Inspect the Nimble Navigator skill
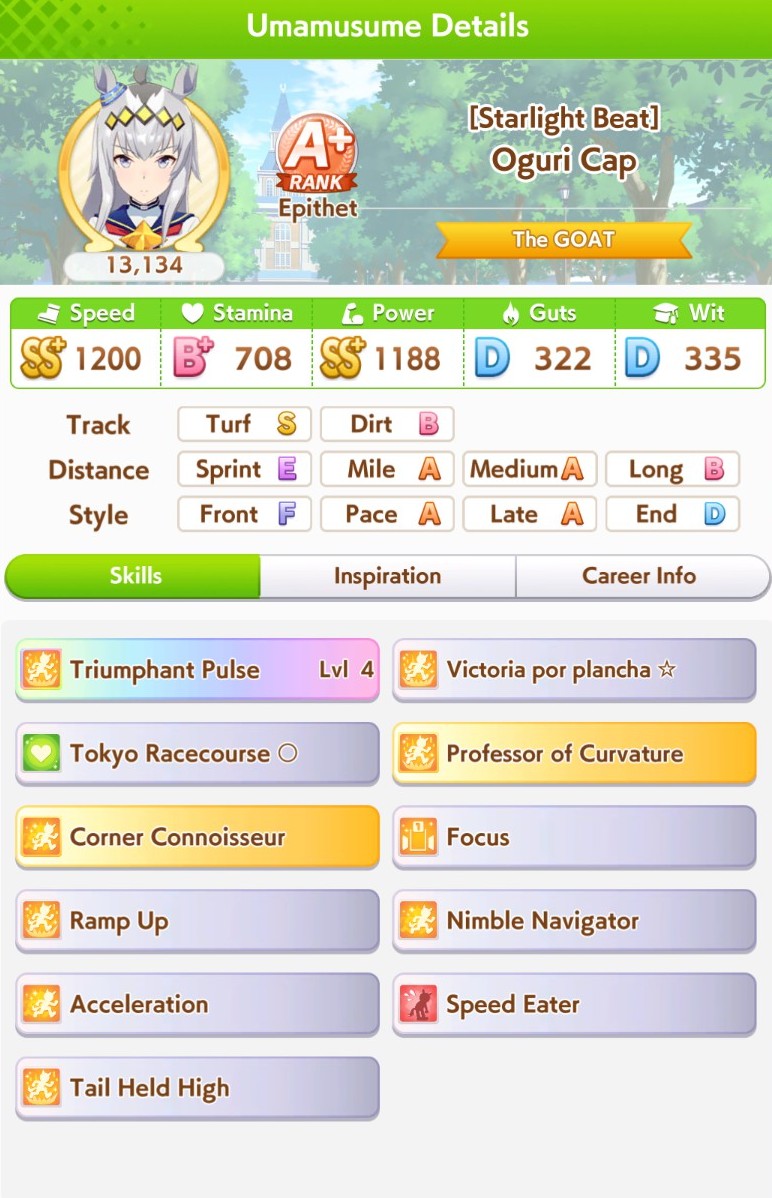This screenshot has height=1198, width=772. (574, 921)
